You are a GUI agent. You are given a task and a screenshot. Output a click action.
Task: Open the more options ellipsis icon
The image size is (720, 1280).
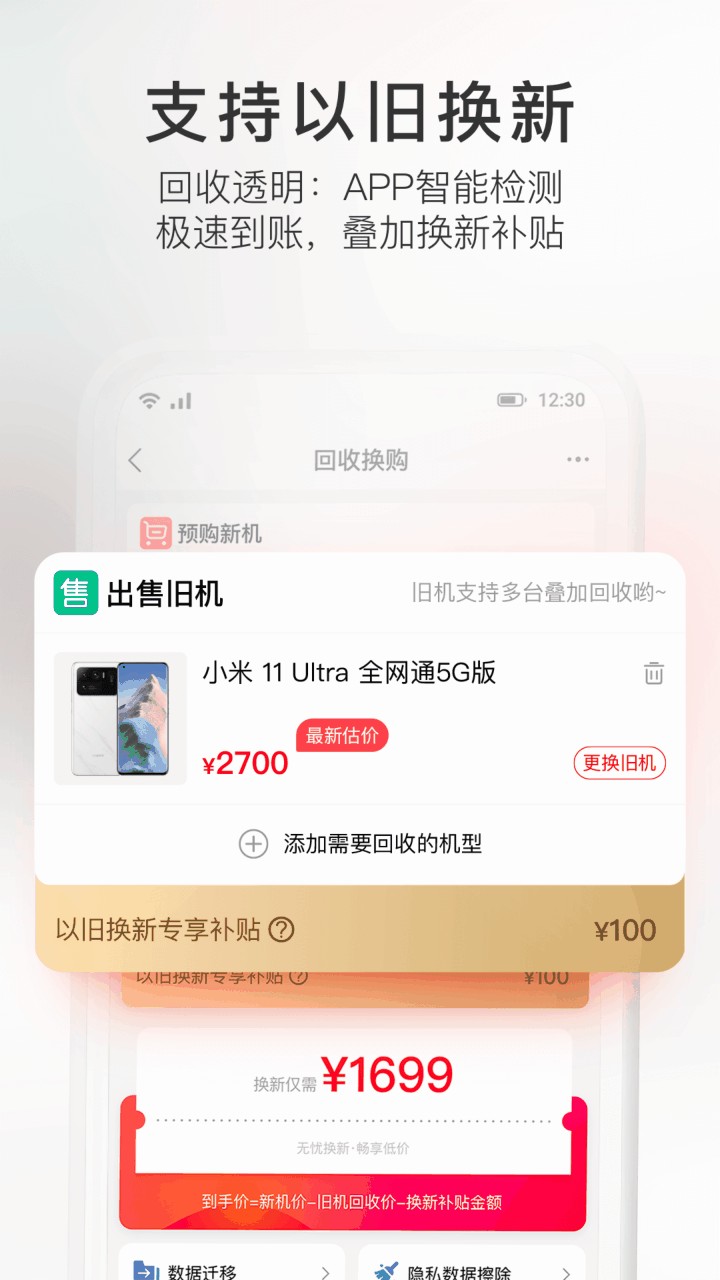[x=577, y=459]
